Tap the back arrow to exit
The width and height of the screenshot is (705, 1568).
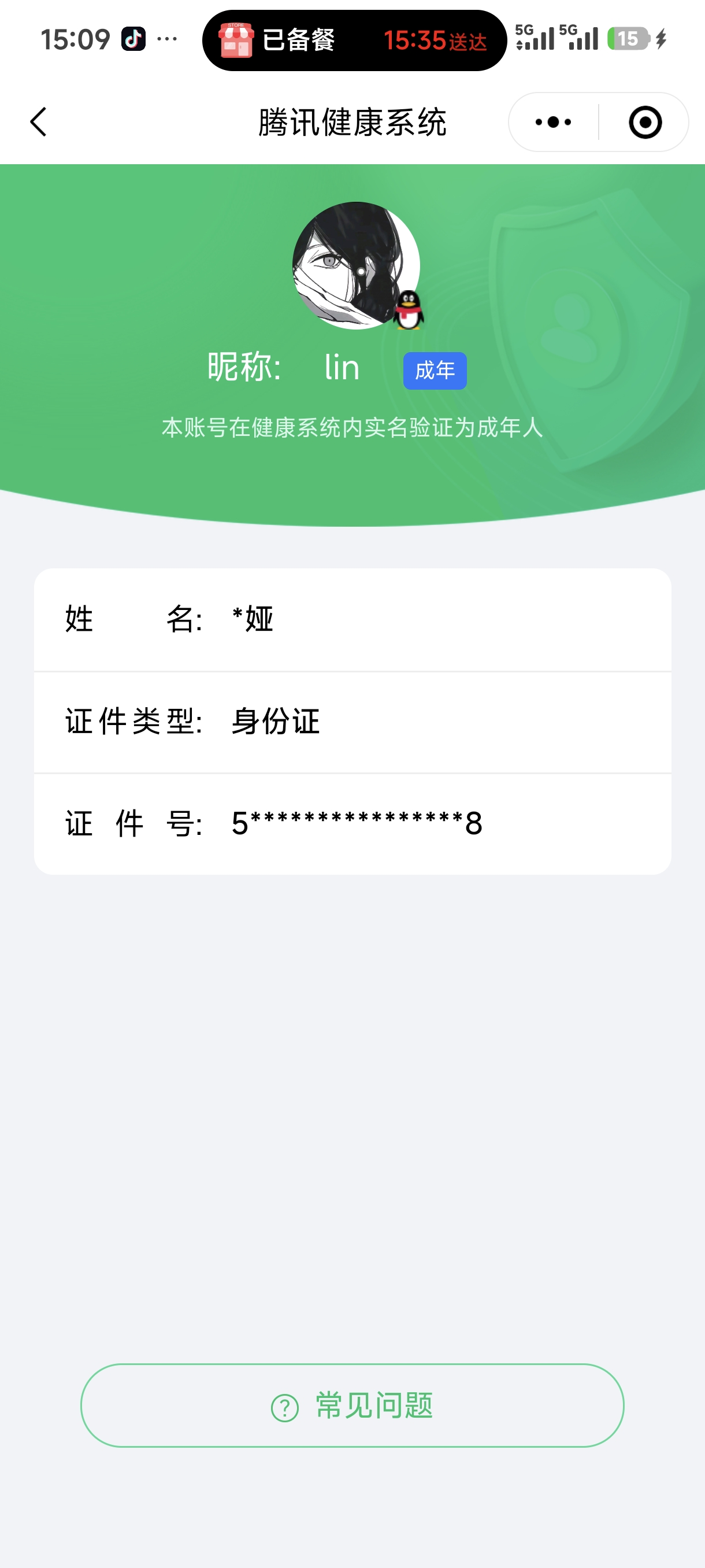coord(38,121)
